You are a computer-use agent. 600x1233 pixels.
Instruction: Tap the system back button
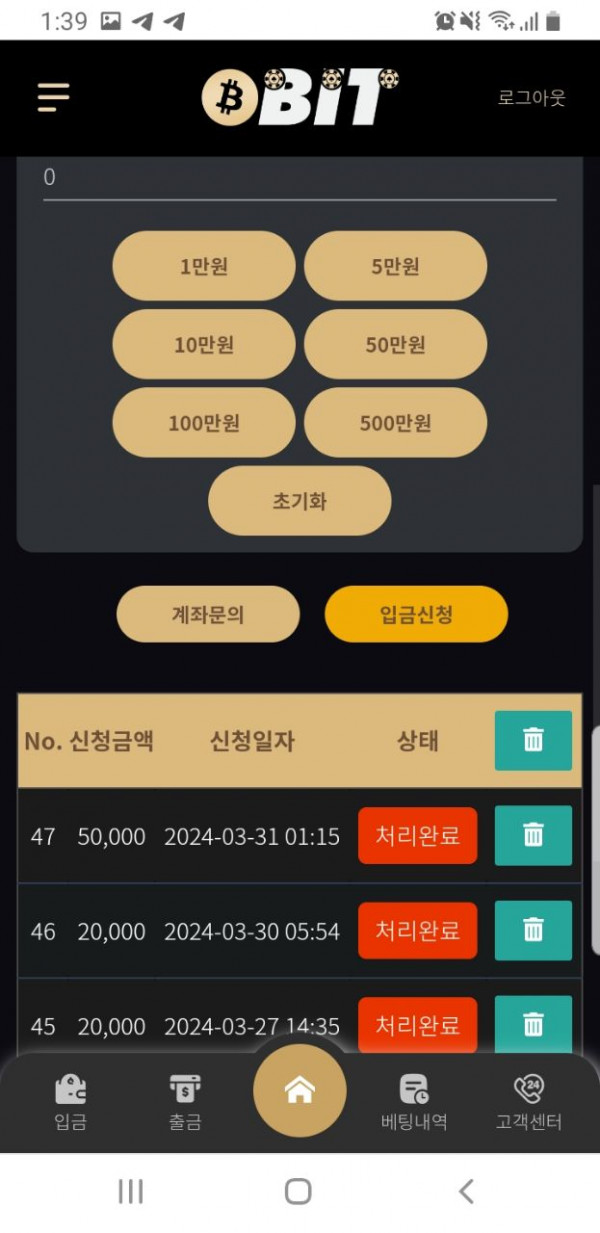click(x=466, y=1191)
